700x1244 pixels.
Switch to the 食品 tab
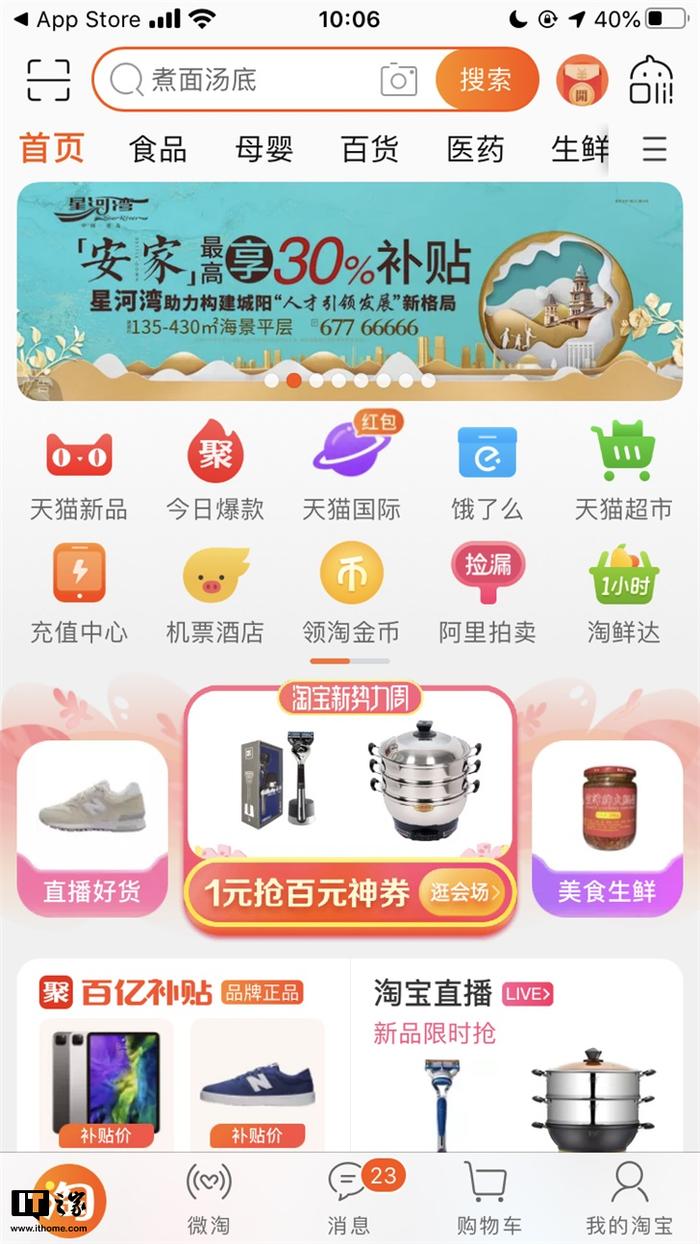(x=158, y=150)
